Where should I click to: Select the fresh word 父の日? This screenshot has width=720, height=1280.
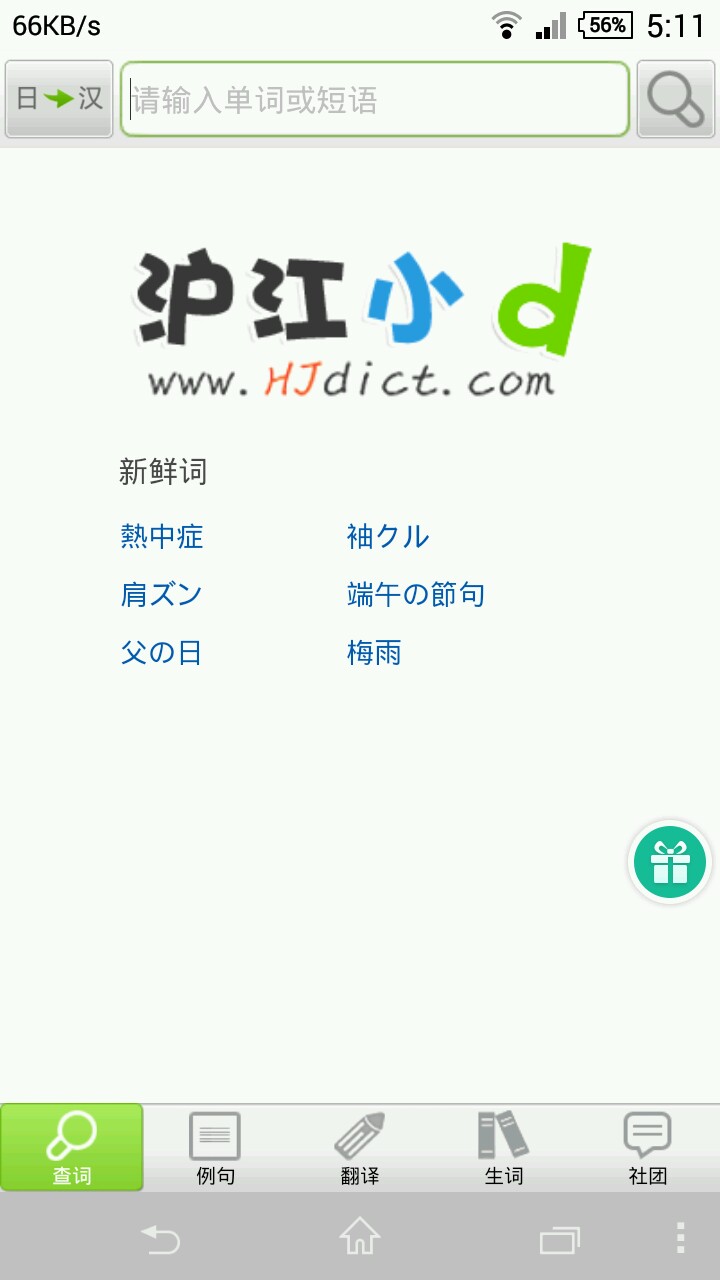tap(162, 653)
